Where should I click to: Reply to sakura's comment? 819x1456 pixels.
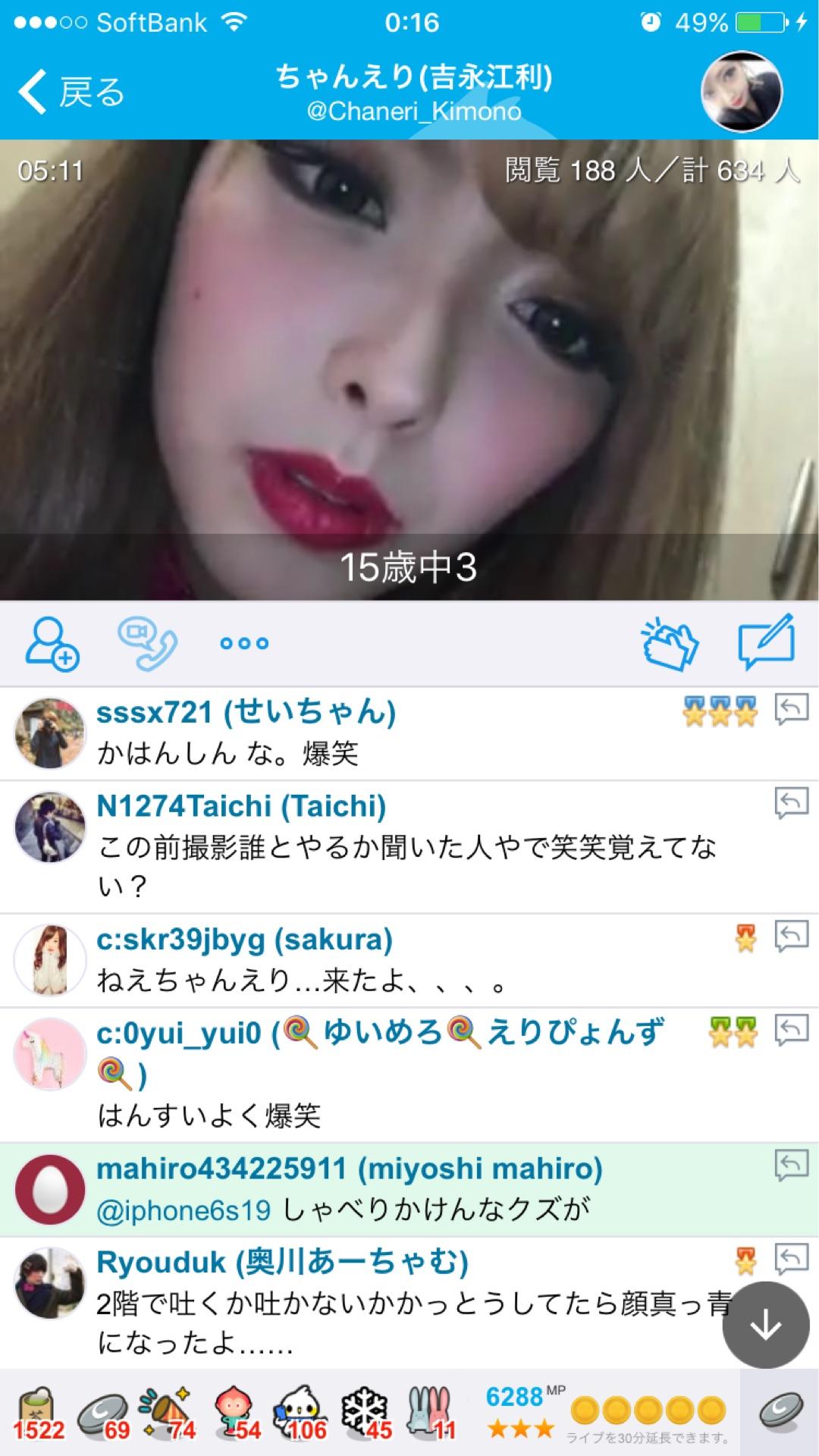(x=791, y=937)
